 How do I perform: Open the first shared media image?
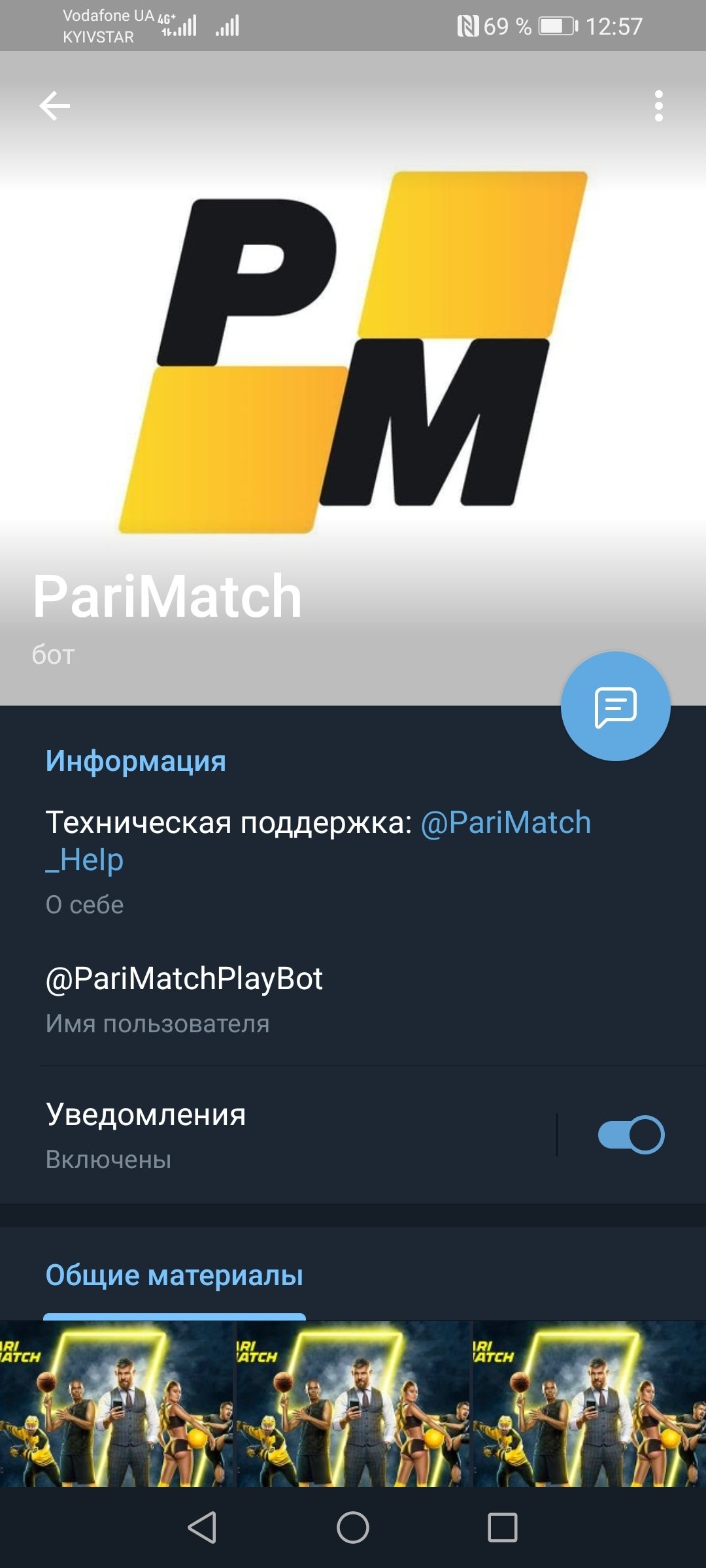click(116, 1403)
